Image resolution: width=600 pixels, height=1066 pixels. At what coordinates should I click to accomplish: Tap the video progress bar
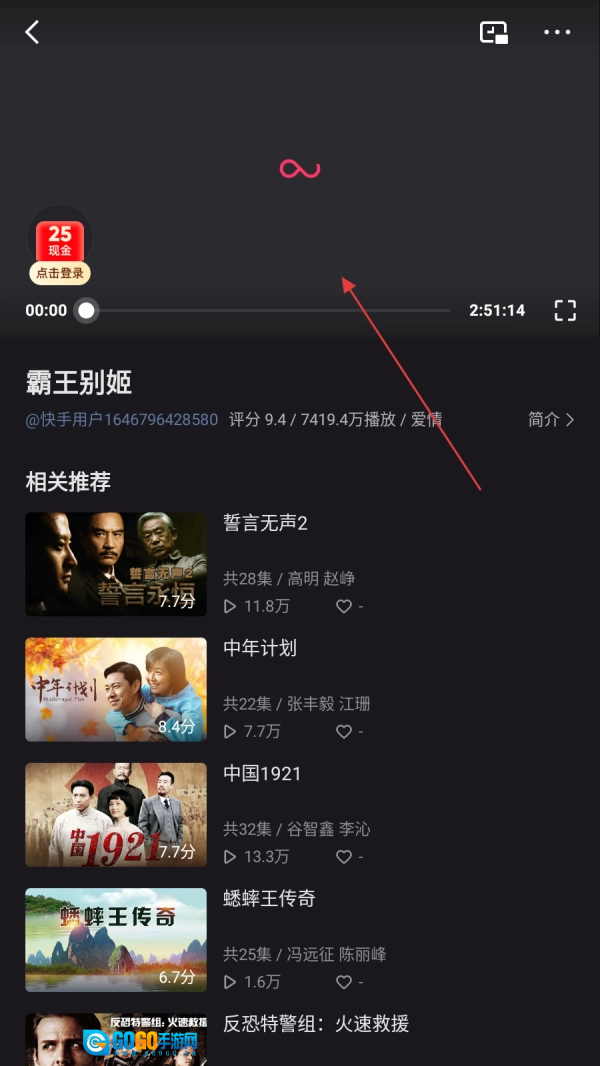[x=270, y=311]
